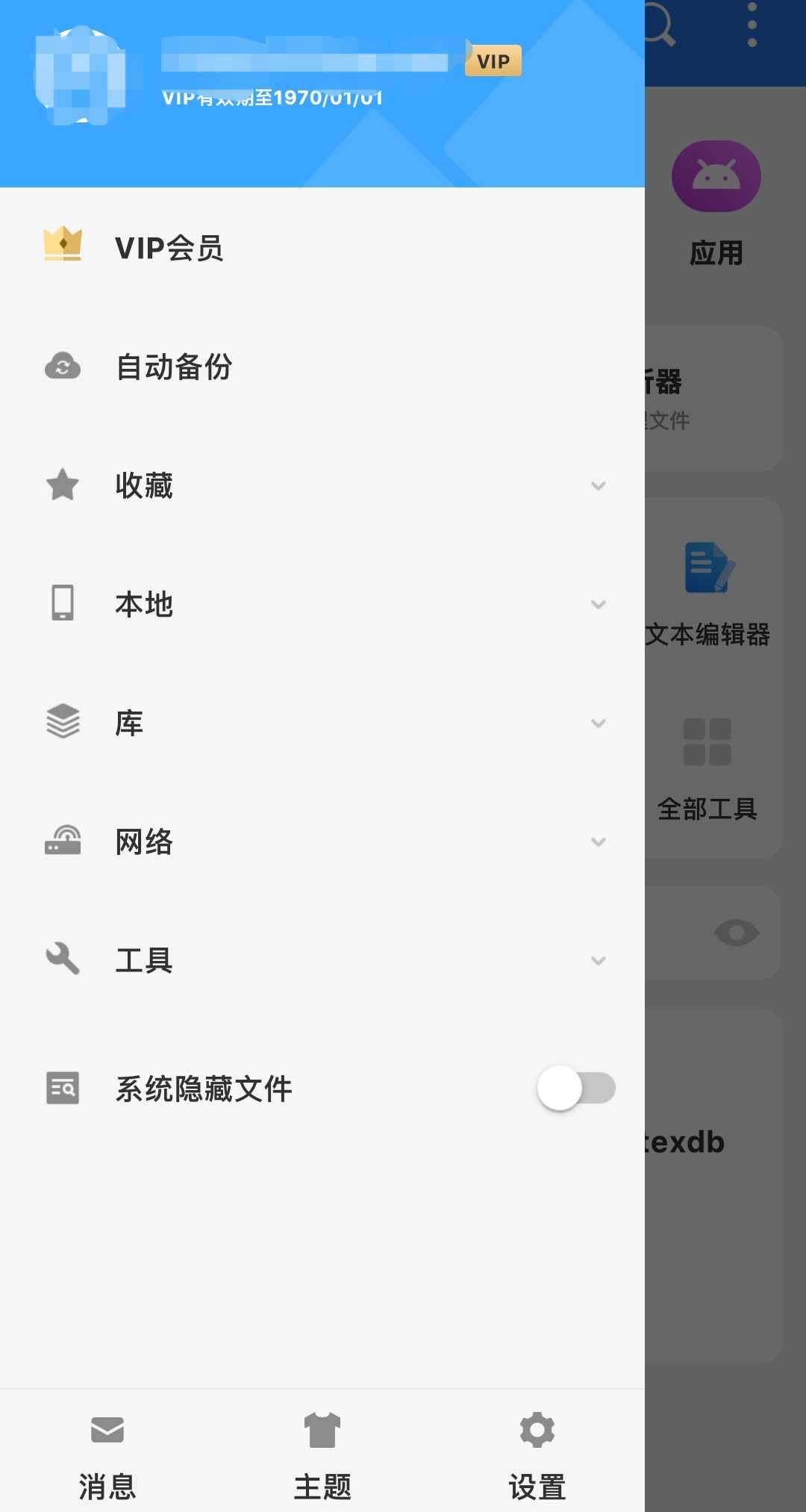Viewport: 806px width, 1512px height.
Task: Open 设置 settings
Action: [537, 1457]
